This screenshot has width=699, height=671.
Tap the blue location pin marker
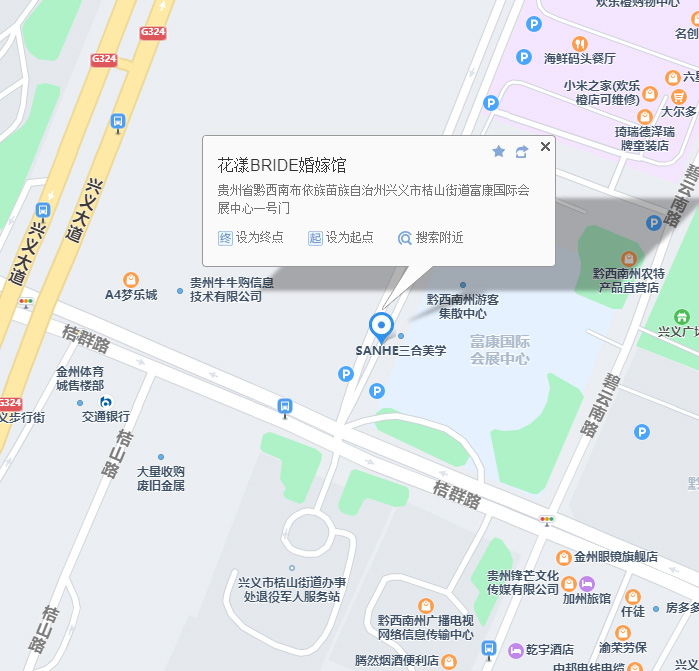[x=381, y=326]
